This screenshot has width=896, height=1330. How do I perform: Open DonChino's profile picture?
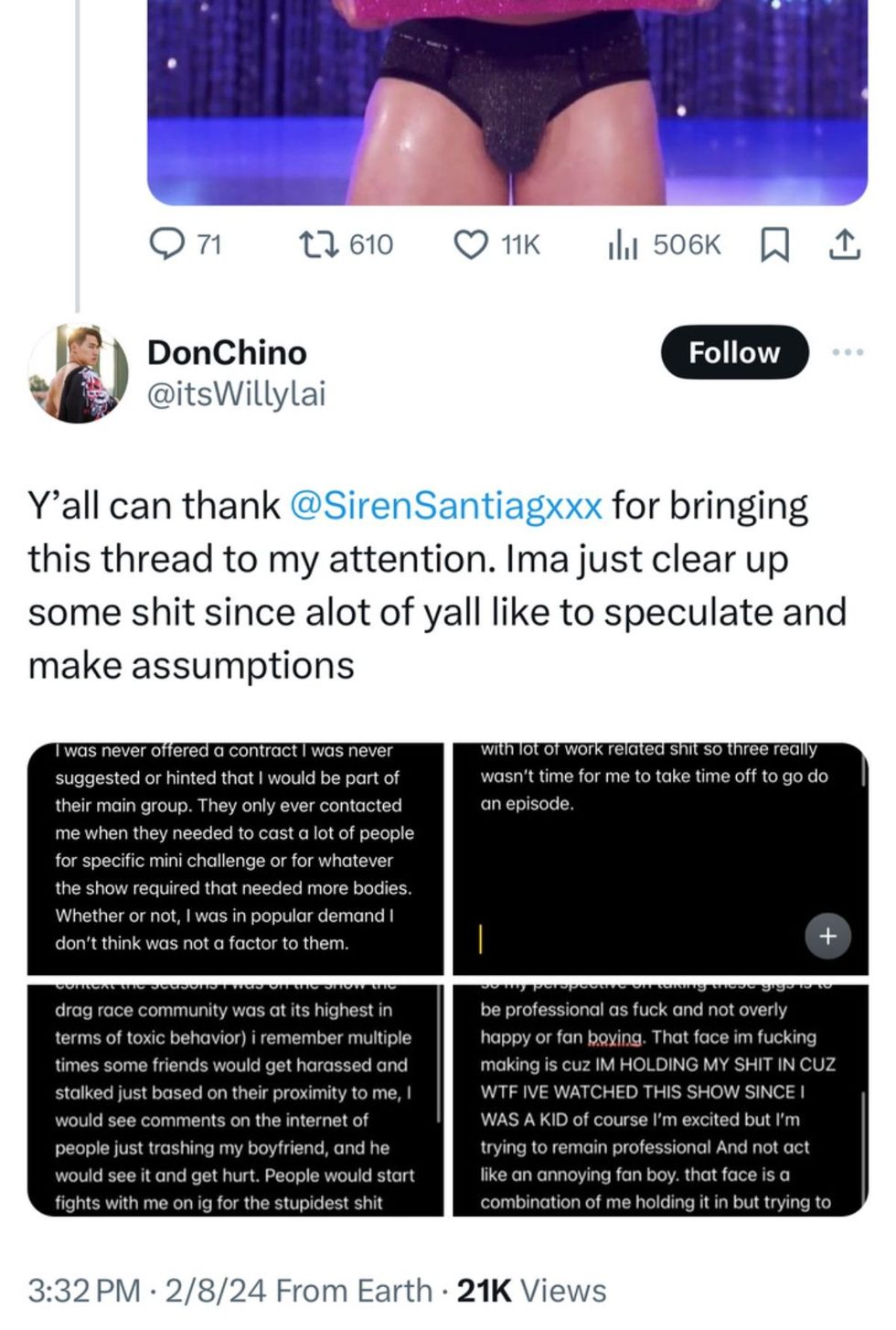pos(78,372)
